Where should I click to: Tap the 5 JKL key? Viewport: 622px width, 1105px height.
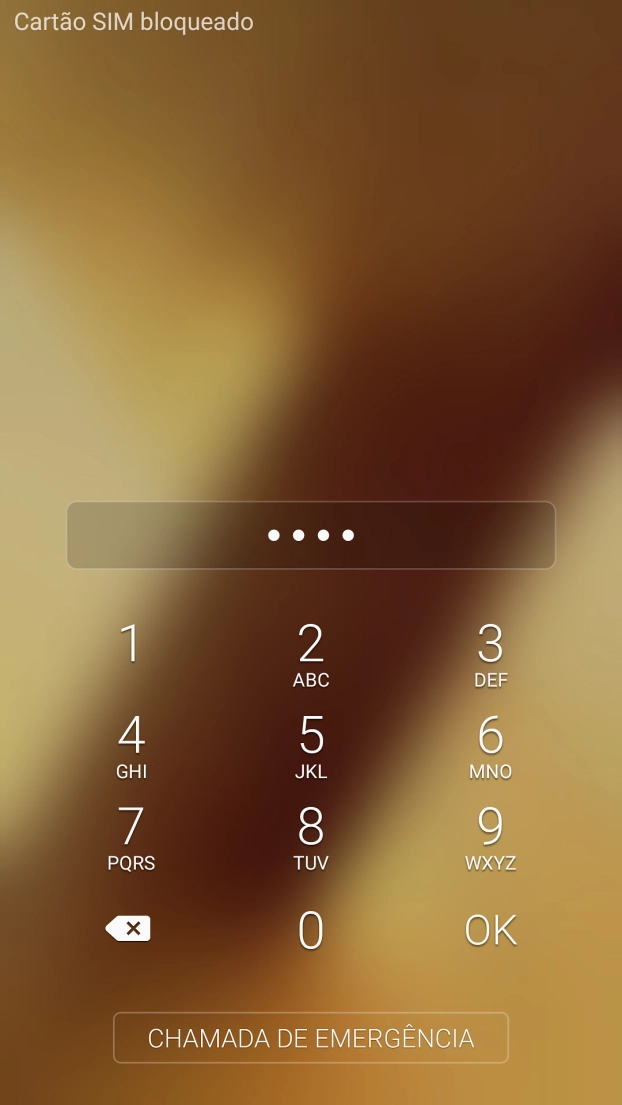(x=311, y=747)
